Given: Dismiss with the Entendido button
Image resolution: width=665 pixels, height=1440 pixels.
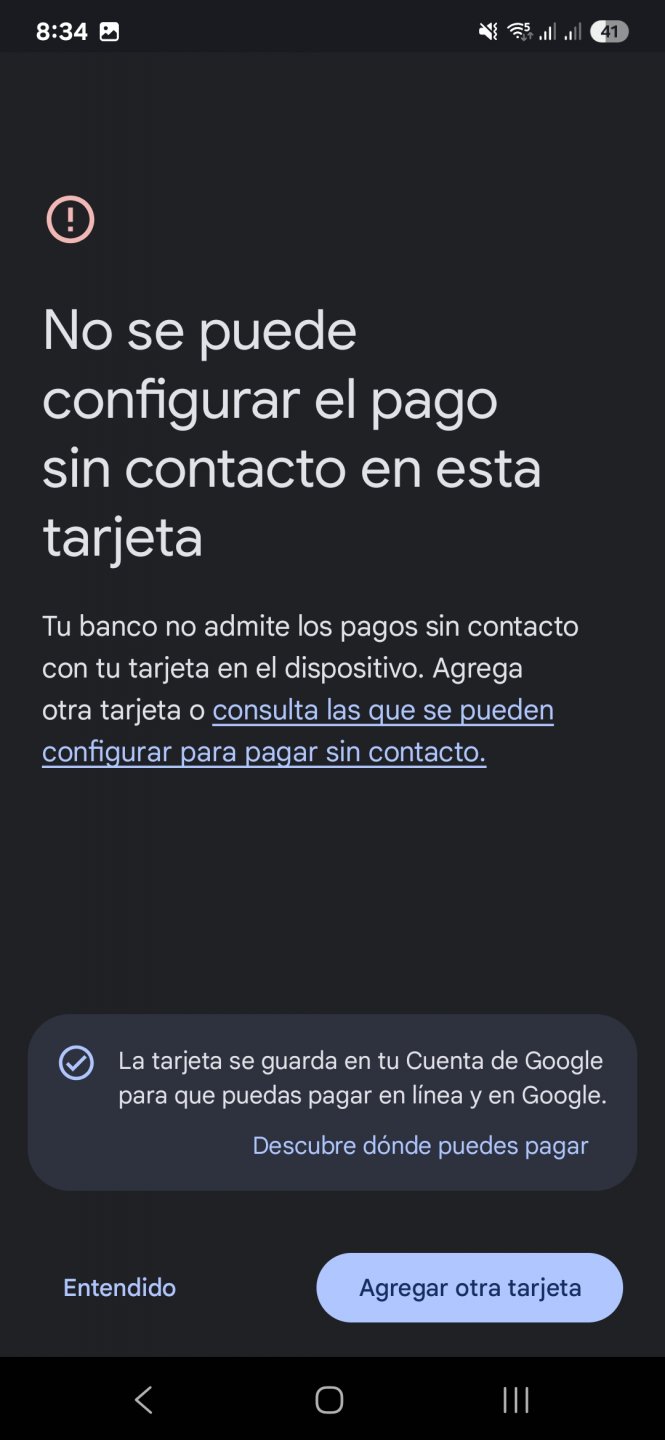Looking at the screenshot, I should [x=119, y=1288].
